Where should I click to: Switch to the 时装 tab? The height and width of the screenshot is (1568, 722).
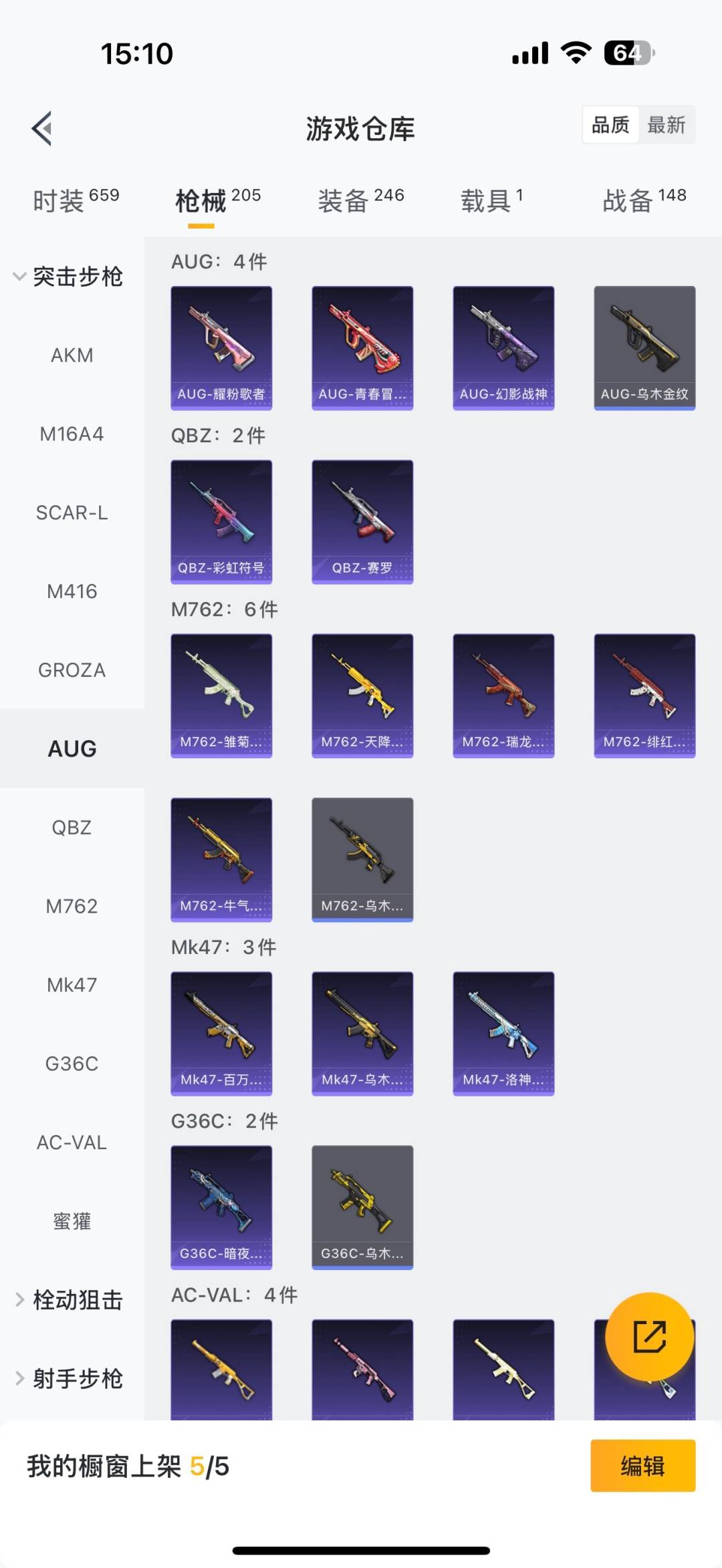point(76,200)
